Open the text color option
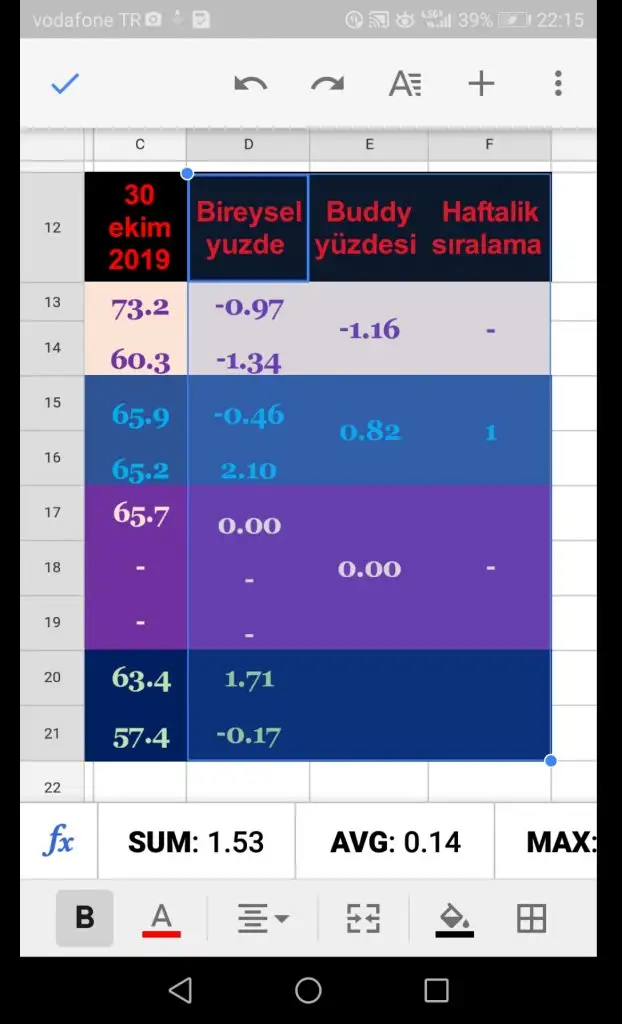Image resolution: width=622 pixels, height=1024 pixels. coord(162,917)
